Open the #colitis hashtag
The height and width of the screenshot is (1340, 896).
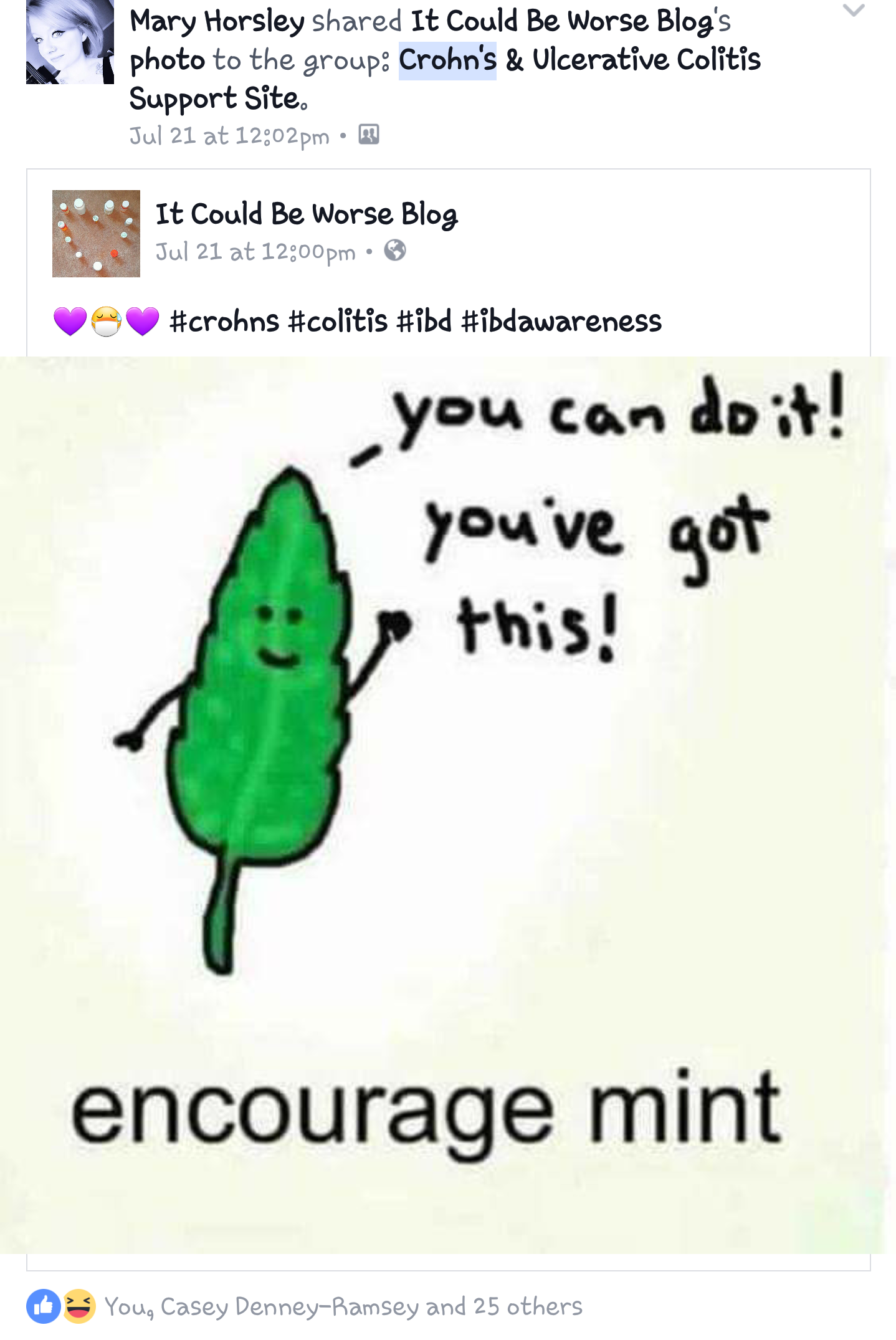(x=338, y=322)
